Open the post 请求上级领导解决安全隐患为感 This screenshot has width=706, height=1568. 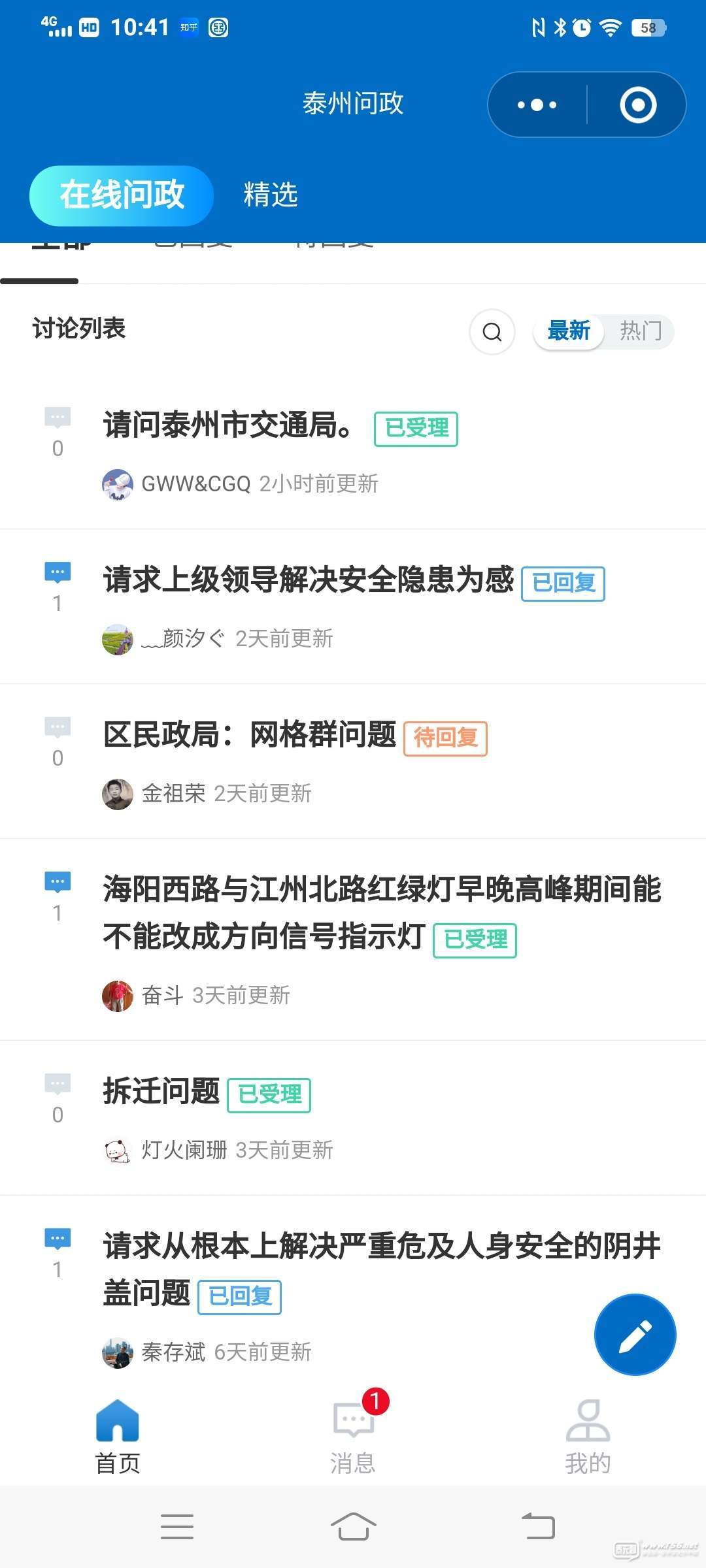click(309, 580)
